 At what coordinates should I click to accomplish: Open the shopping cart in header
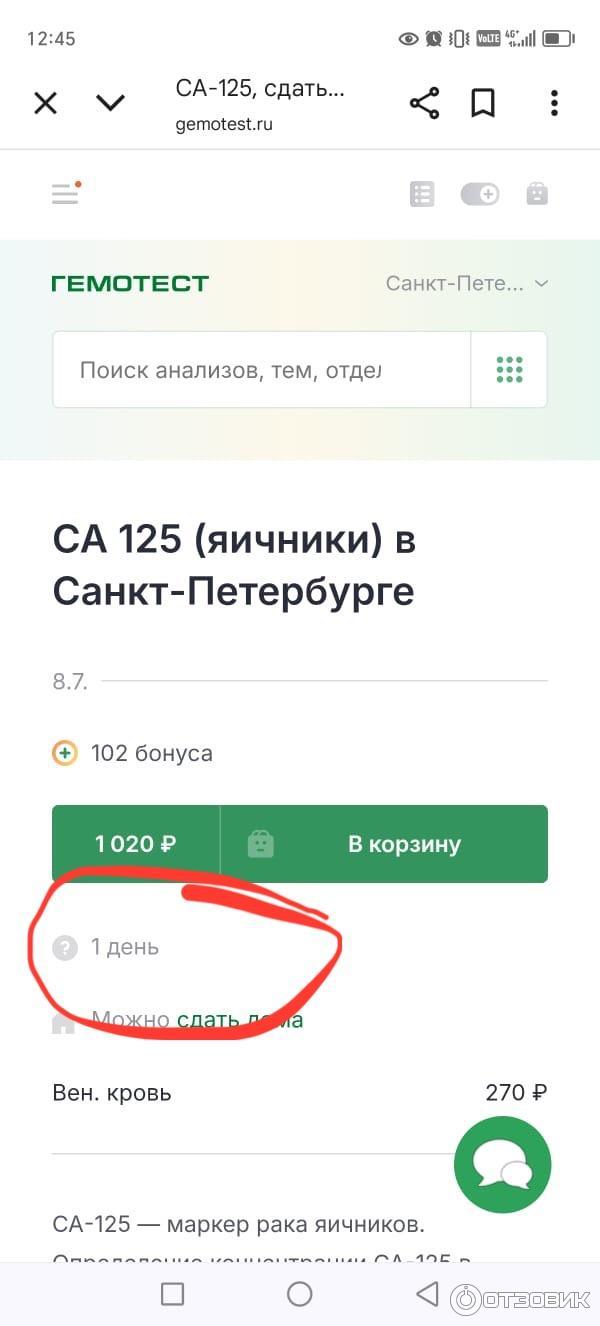coord(537,194)
